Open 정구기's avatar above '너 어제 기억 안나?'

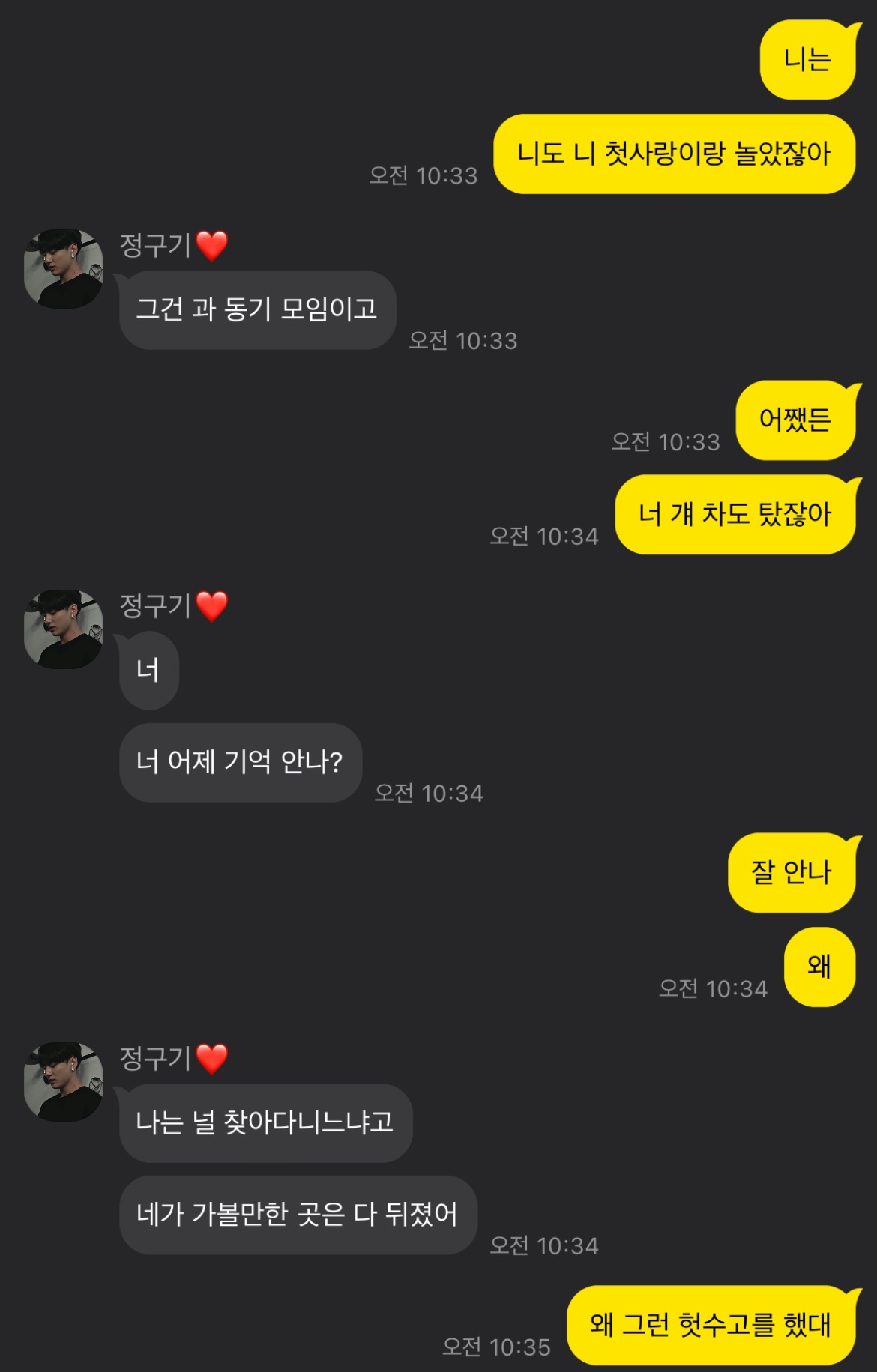pyautogui.click(x=64, y=629)
